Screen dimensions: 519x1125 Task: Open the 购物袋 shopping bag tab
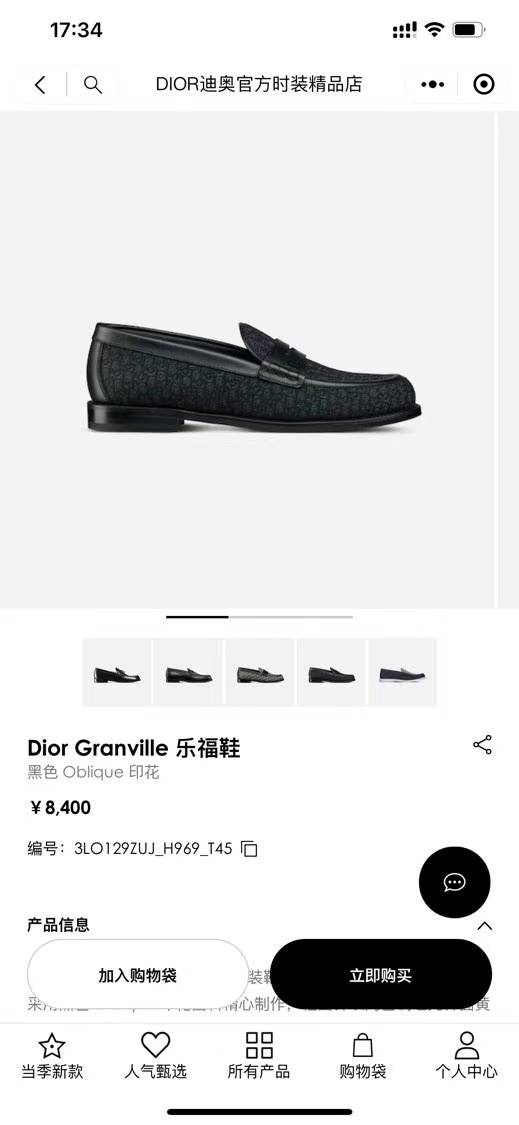(x=363, y=1055)
